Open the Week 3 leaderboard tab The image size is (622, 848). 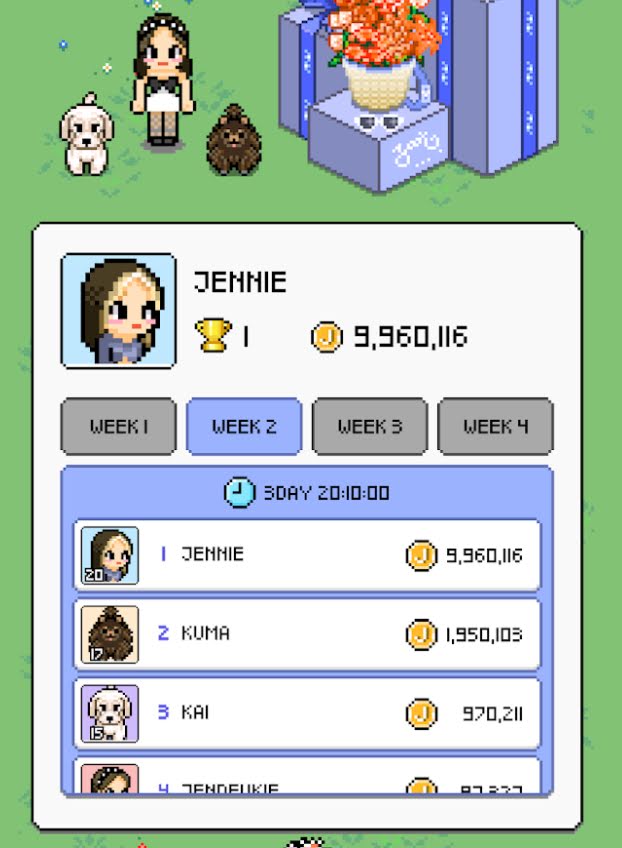tap(369, 427)
